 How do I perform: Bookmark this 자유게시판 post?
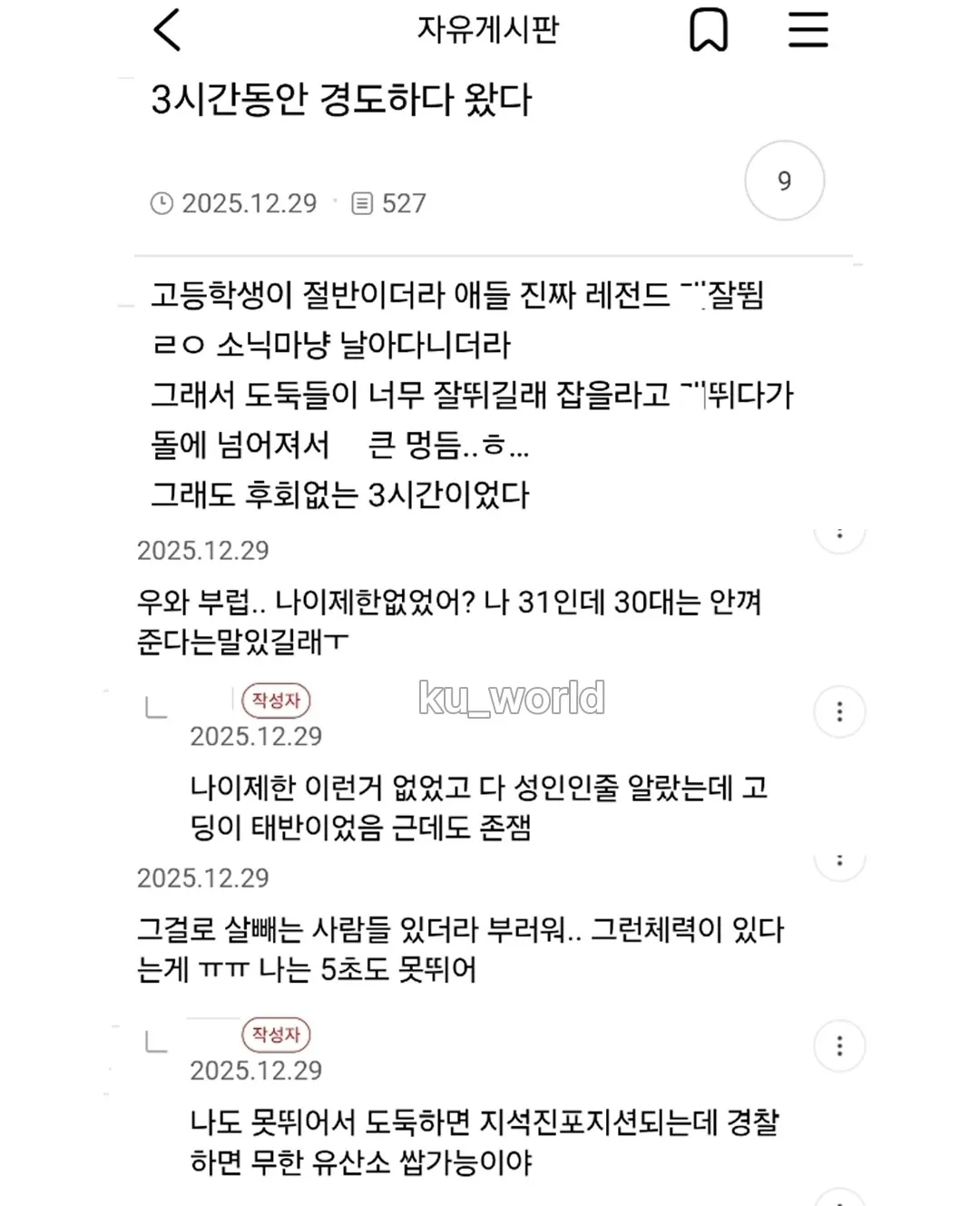tap(710, 30)
